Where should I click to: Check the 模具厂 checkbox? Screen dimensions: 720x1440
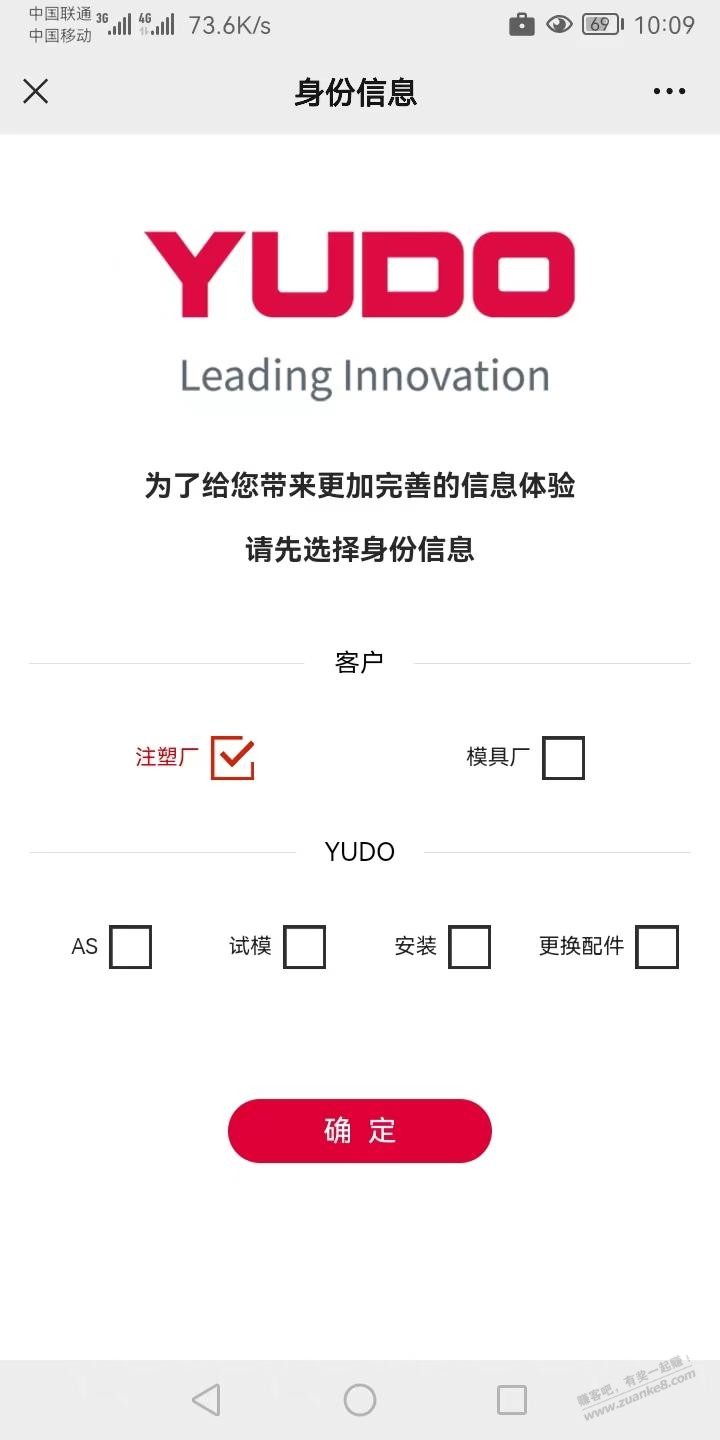pyautogui.click(x=563, y=757)
